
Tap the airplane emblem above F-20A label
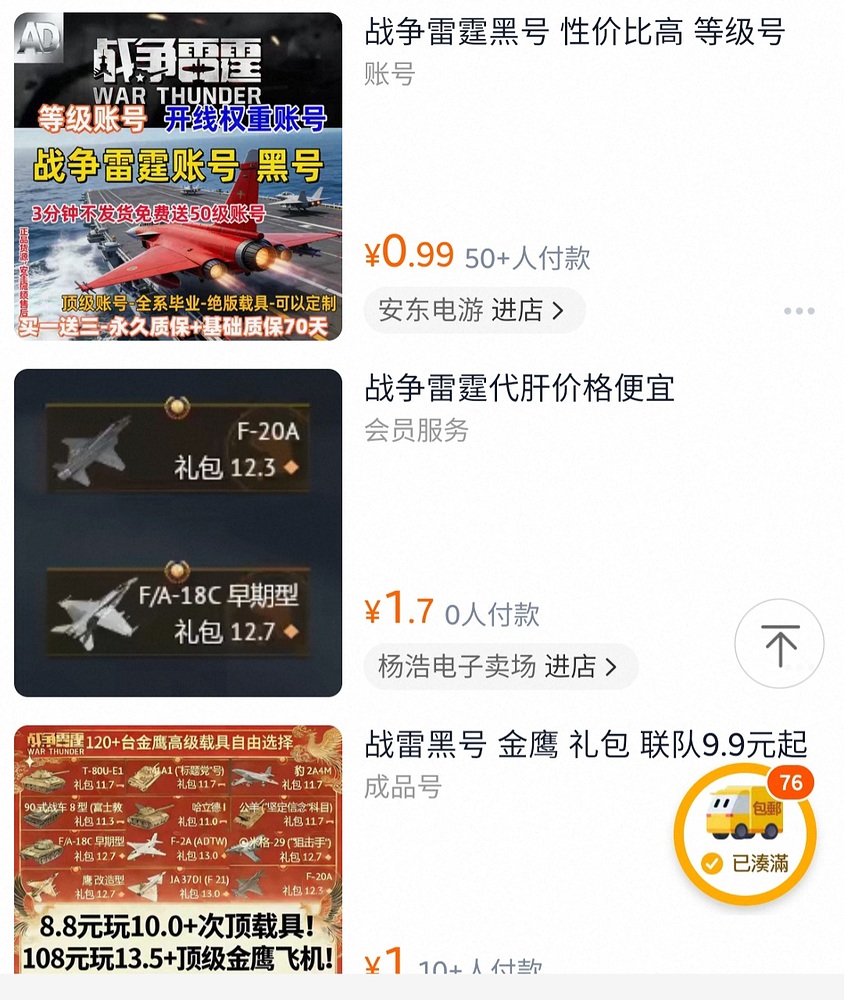tap(177, 409)
